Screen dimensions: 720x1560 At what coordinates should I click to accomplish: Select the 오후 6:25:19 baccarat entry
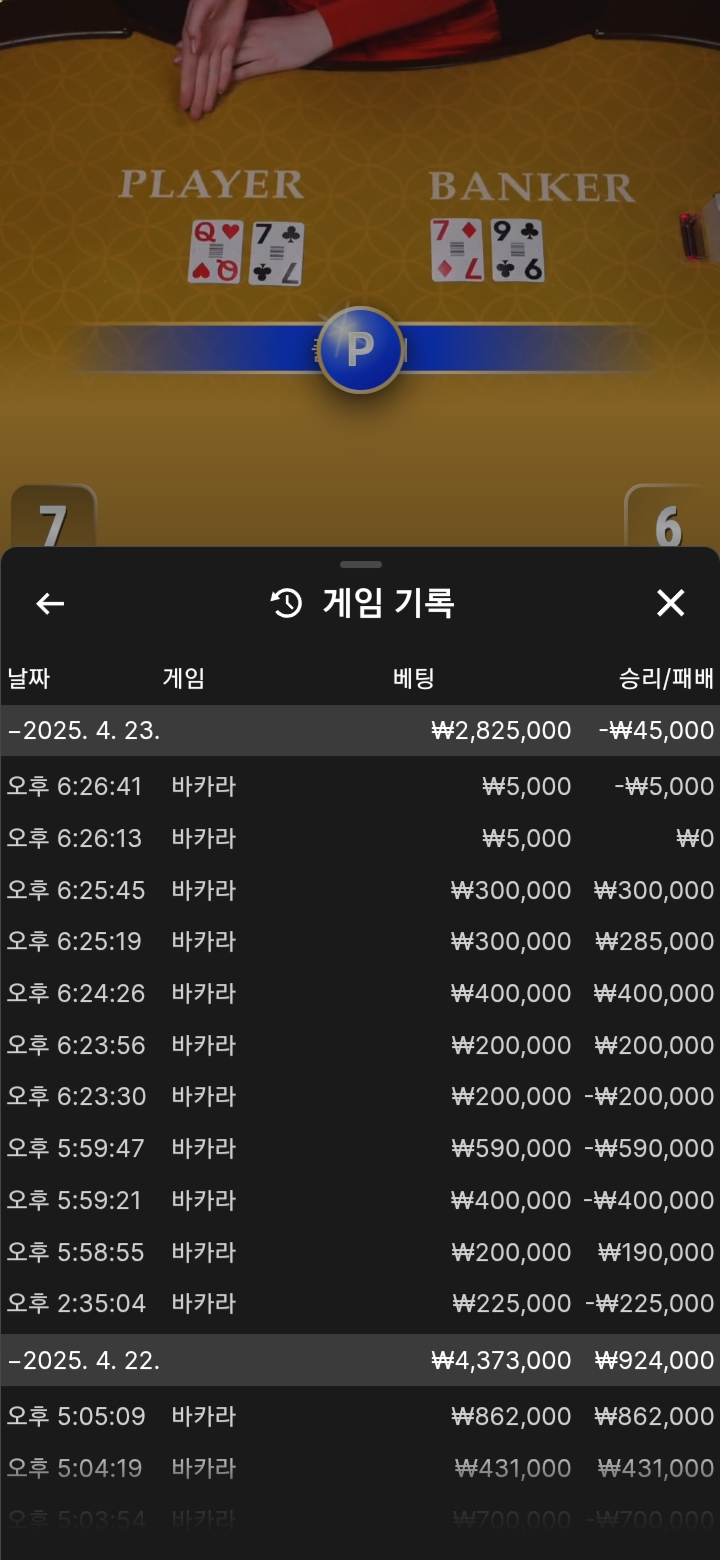360,942
